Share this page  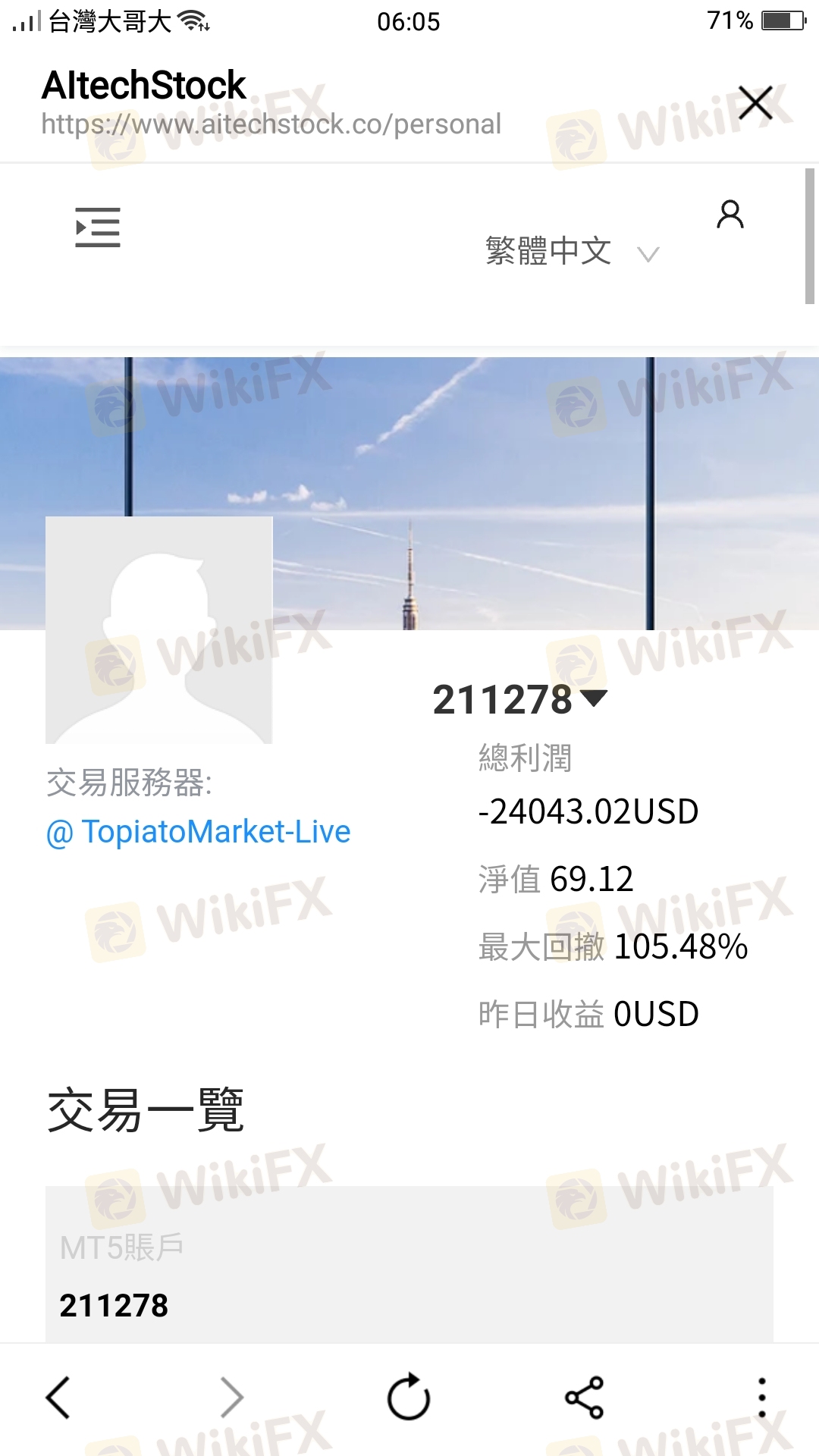point(584,1398)
